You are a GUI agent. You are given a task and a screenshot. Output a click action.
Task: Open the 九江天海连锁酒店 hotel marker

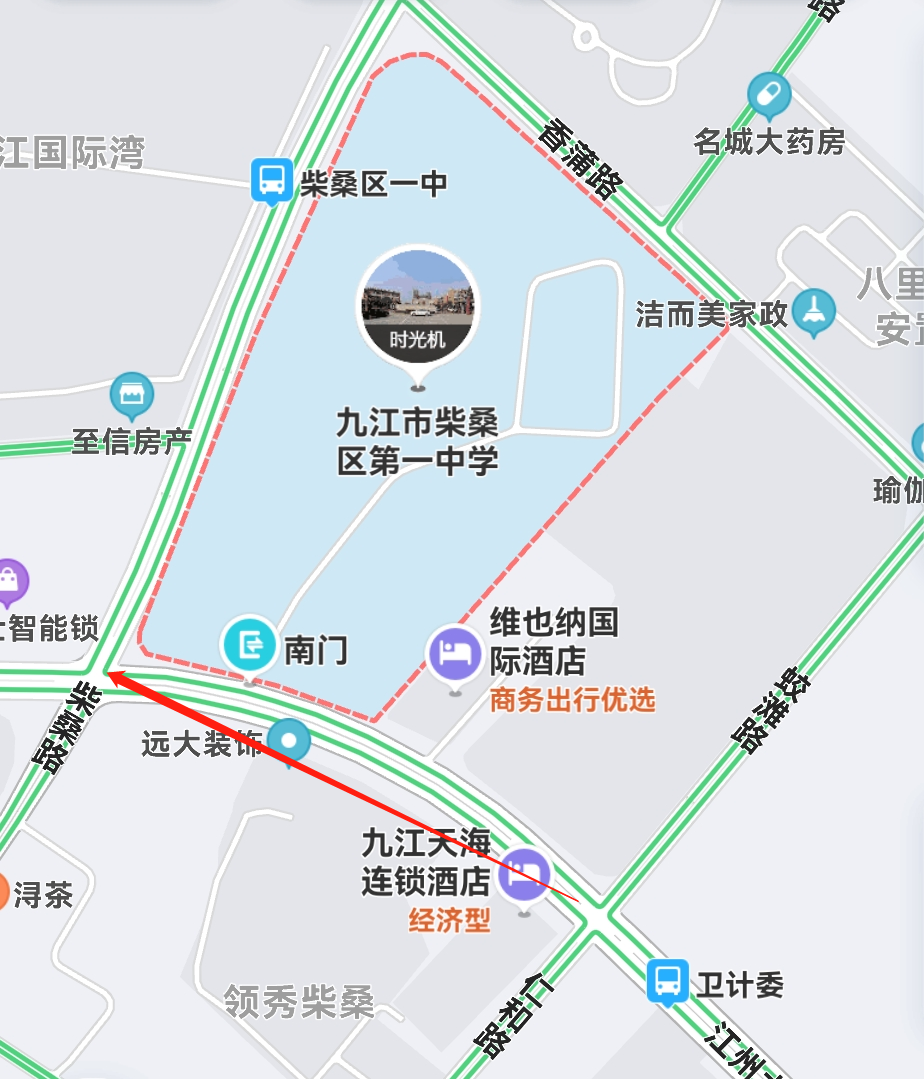coord(525,875)
